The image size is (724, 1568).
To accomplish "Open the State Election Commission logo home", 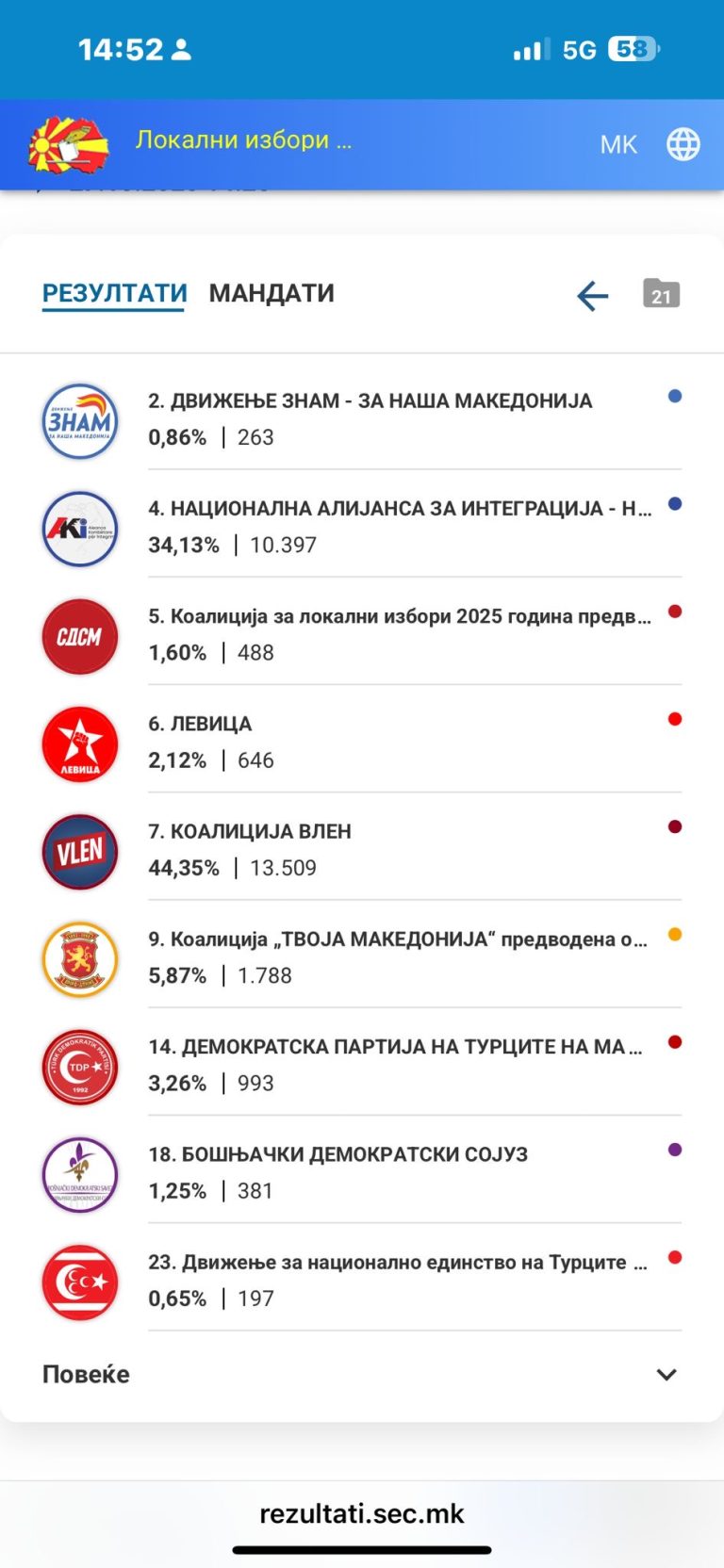I will (x=68, y=146).
